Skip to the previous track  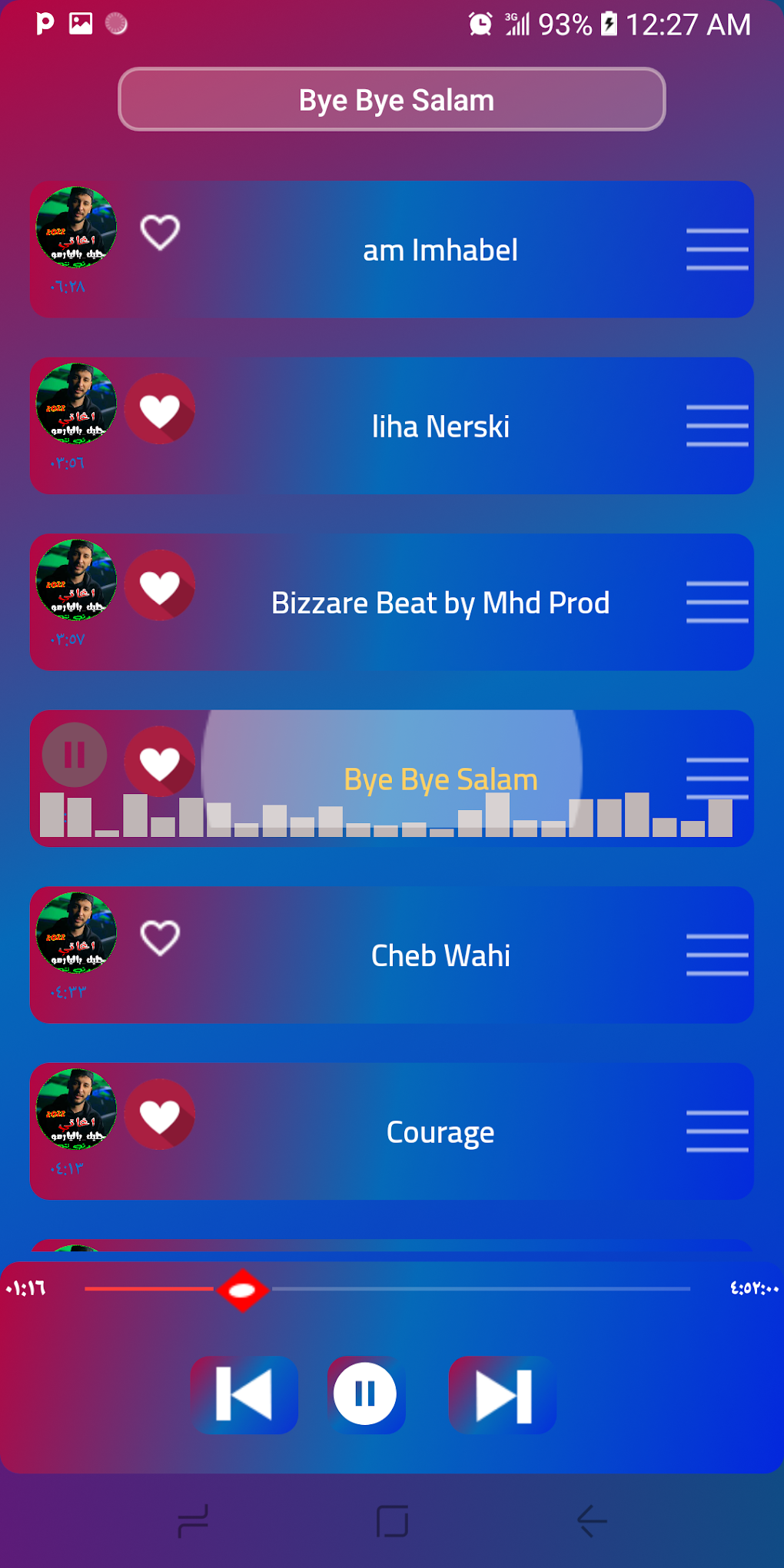point(244,1394)
